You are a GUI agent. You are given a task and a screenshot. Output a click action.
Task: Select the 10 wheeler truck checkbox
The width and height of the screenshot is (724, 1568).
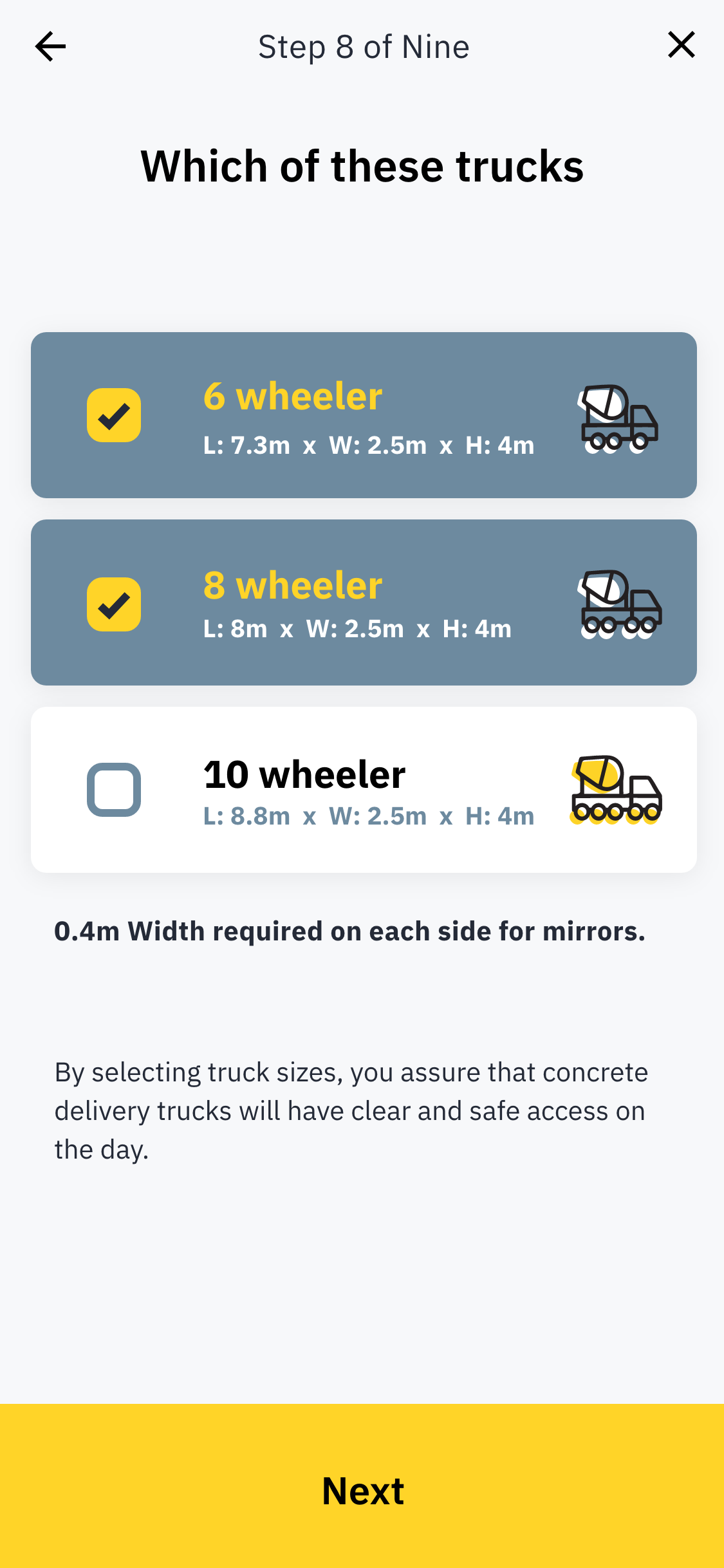tap(114, 789)
